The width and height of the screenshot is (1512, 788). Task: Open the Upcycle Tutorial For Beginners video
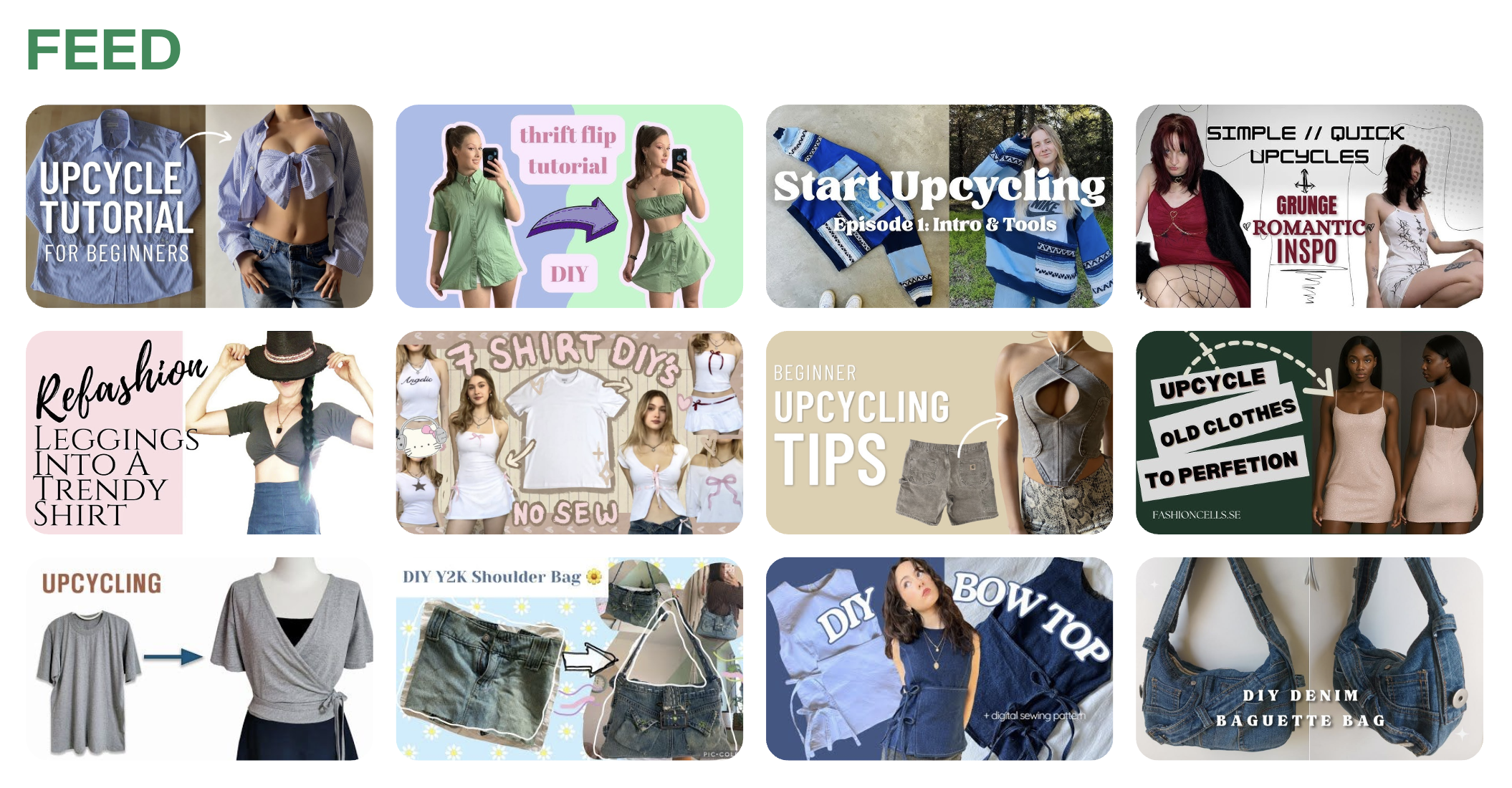coord(199,206)
